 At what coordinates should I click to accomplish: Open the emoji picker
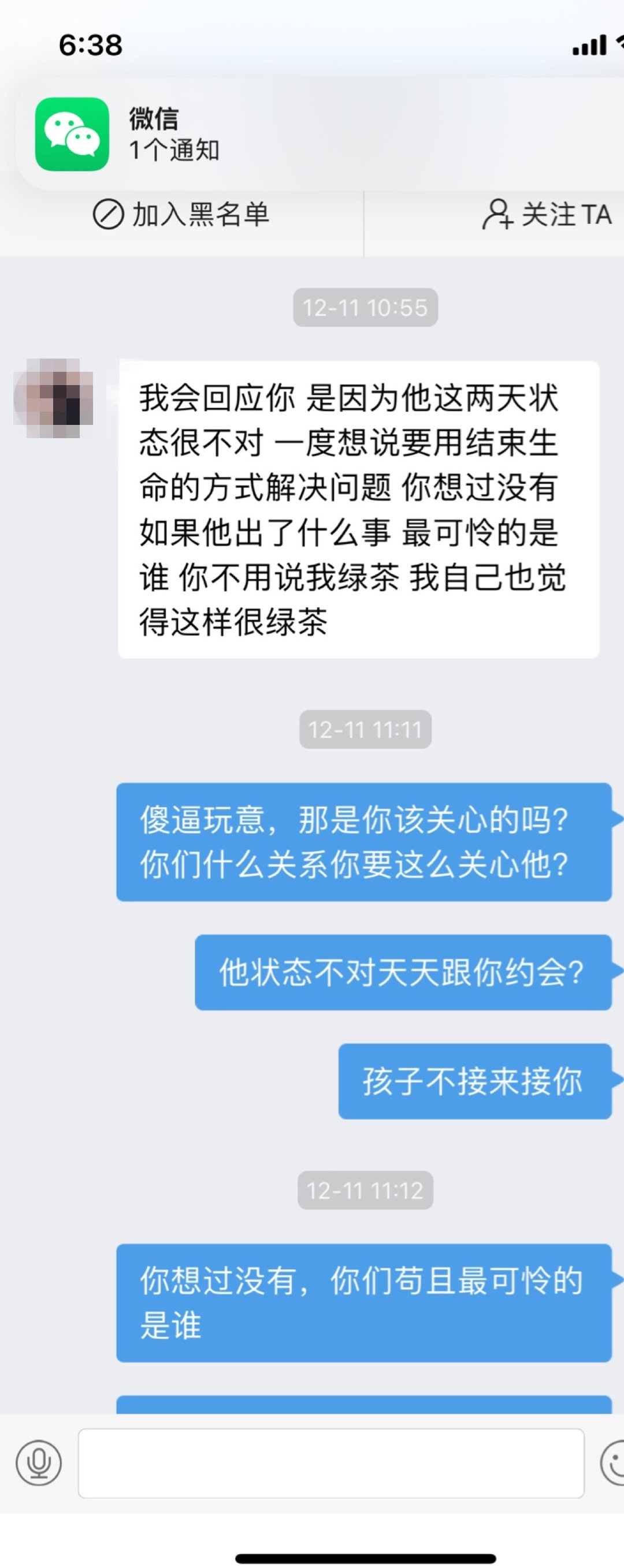coord(614,1462)
